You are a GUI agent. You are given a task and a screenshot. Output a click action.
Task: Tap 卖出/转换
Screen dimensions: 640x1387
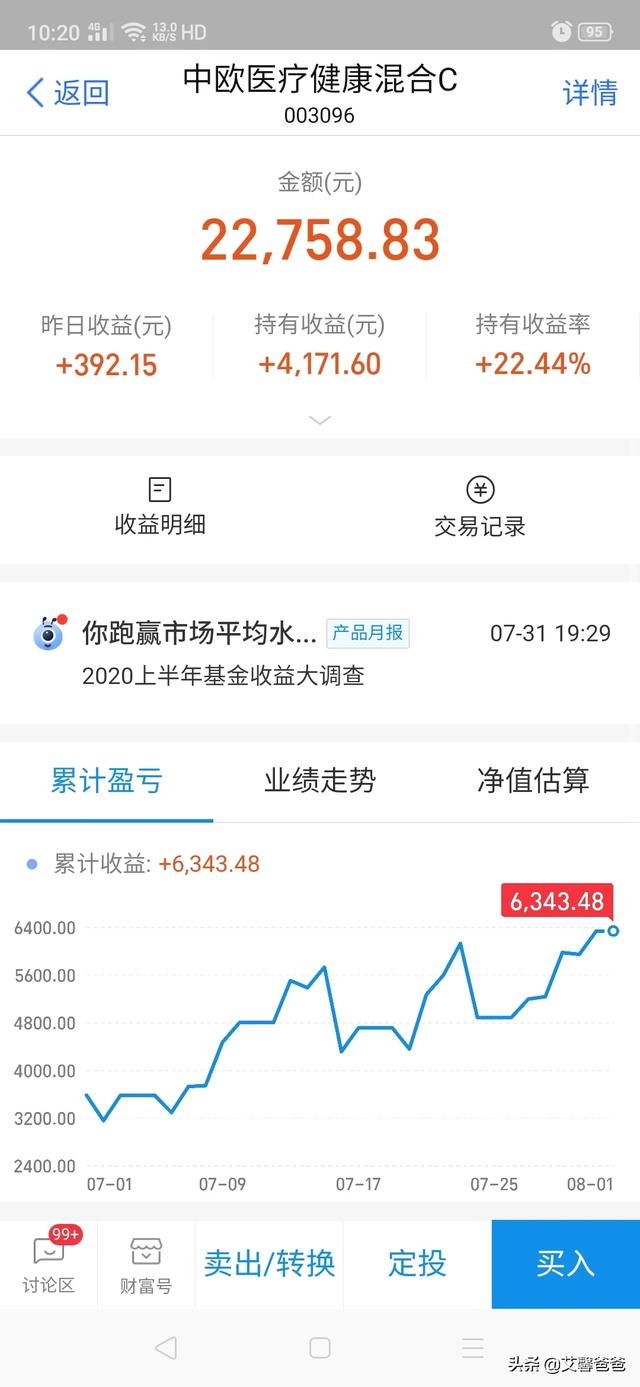click(x=269, y=1264)
